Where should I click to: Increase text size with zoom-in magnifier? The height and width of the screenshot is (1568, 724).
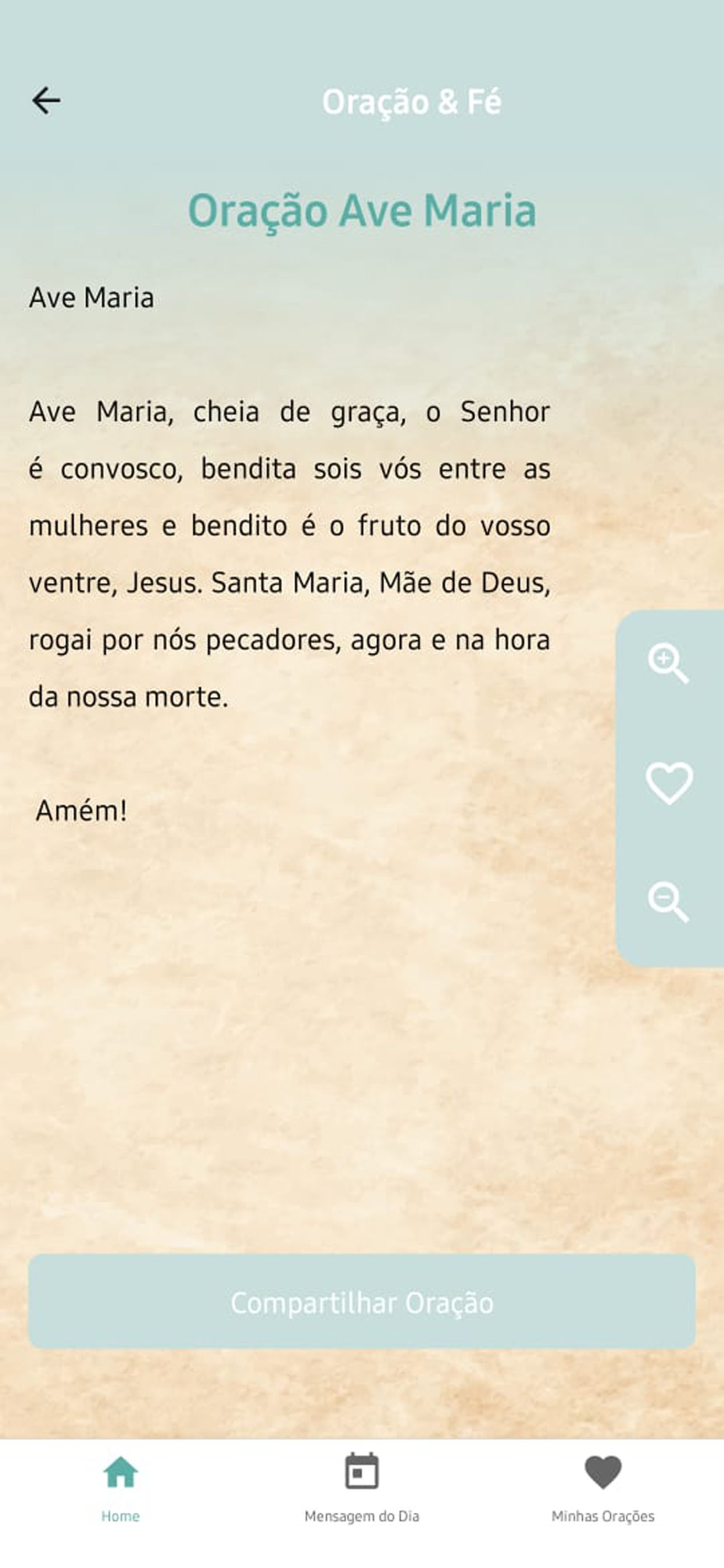(668, 664)
